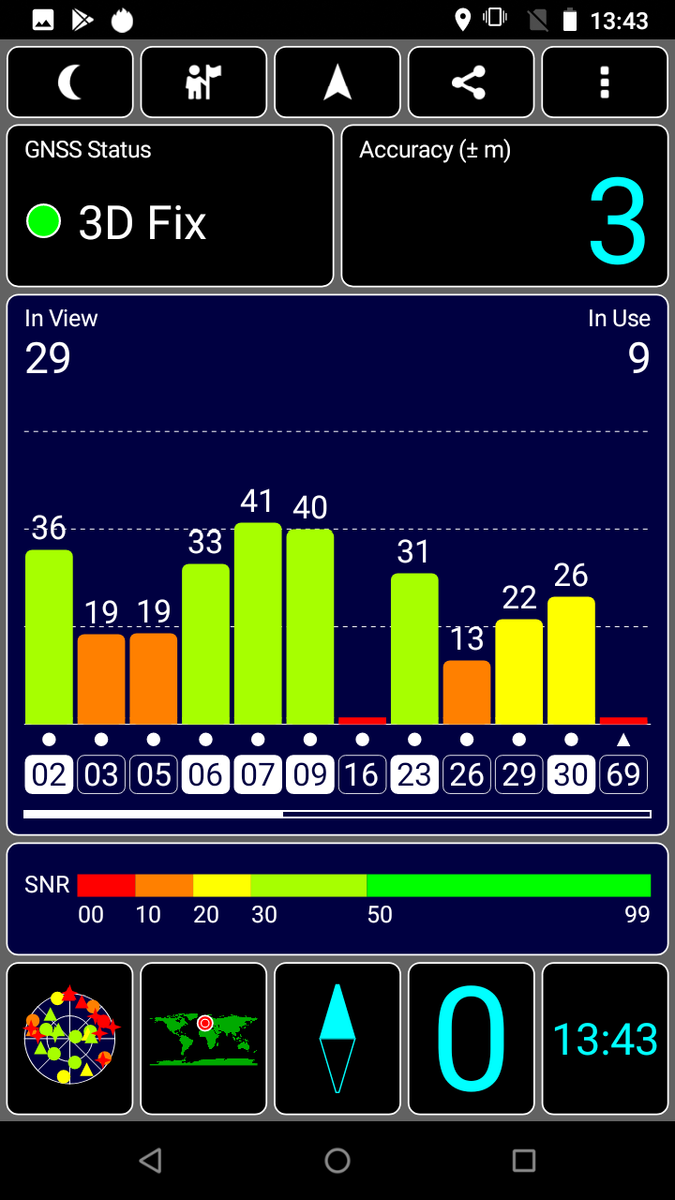The height and width of the screenshot is (1200, 675).
Task: Go to the home screen
Action: (337, 1160)
